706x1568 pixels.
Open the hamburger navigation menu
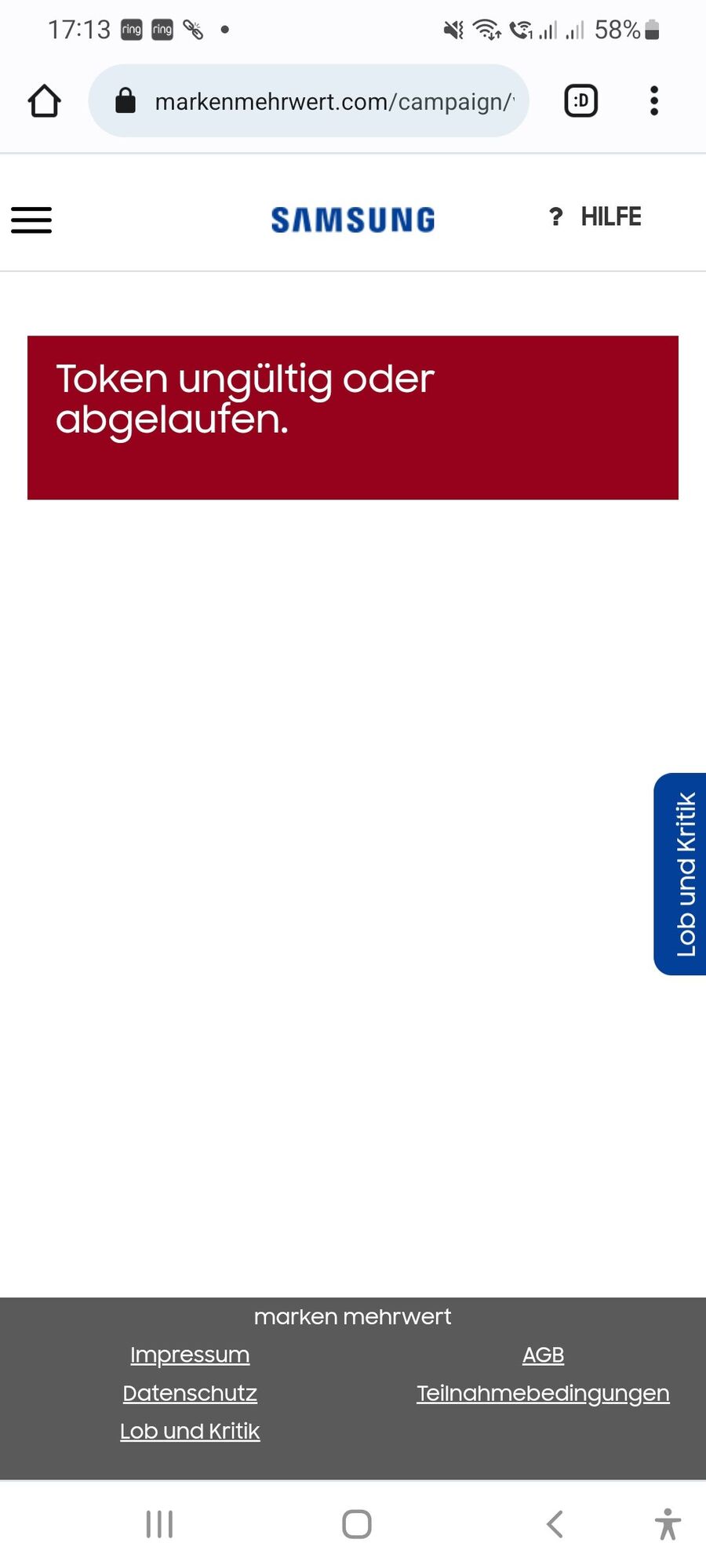pos(31,220)
